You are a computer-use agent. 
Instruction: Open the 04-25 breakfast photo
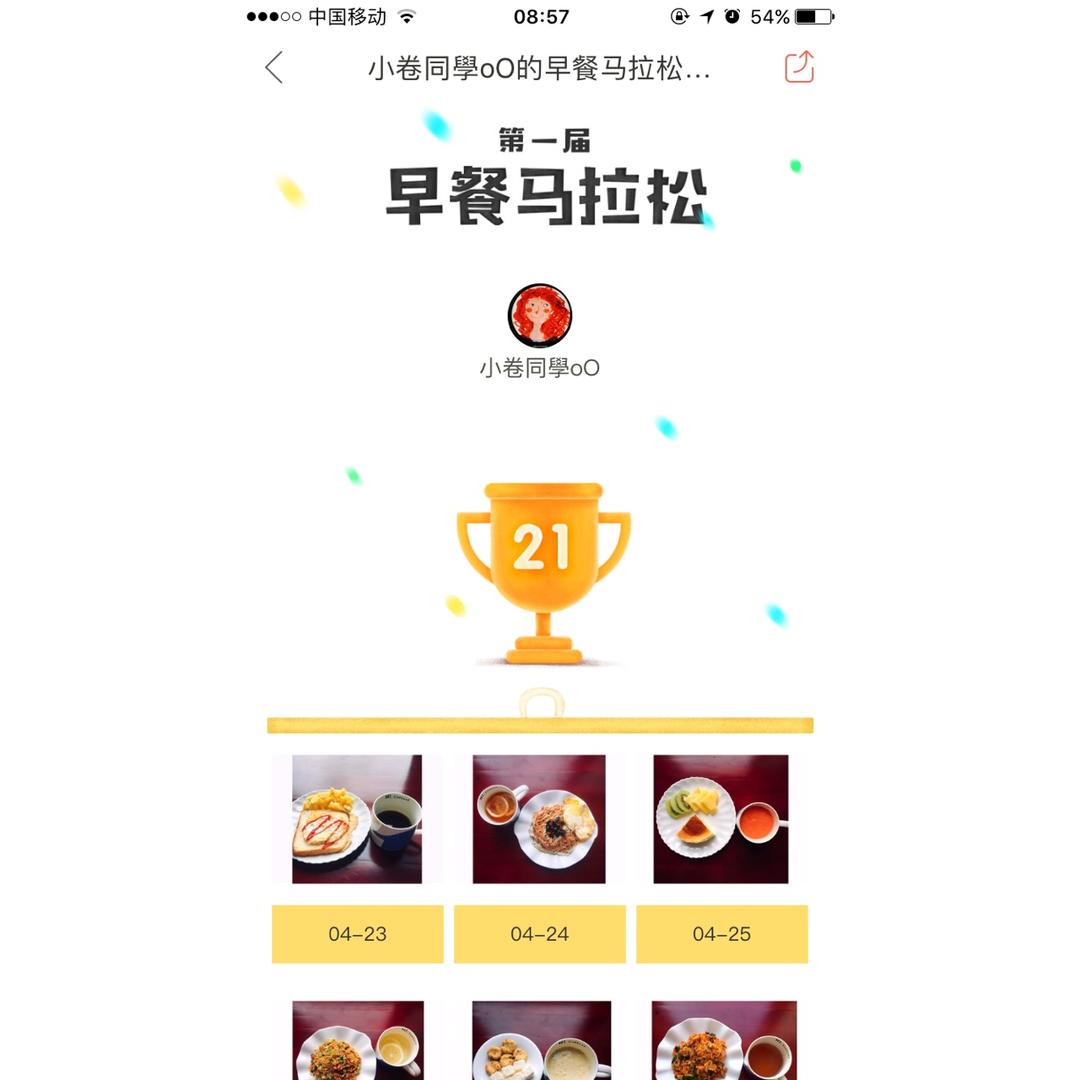pyautogui.click(x=721, y=819)
